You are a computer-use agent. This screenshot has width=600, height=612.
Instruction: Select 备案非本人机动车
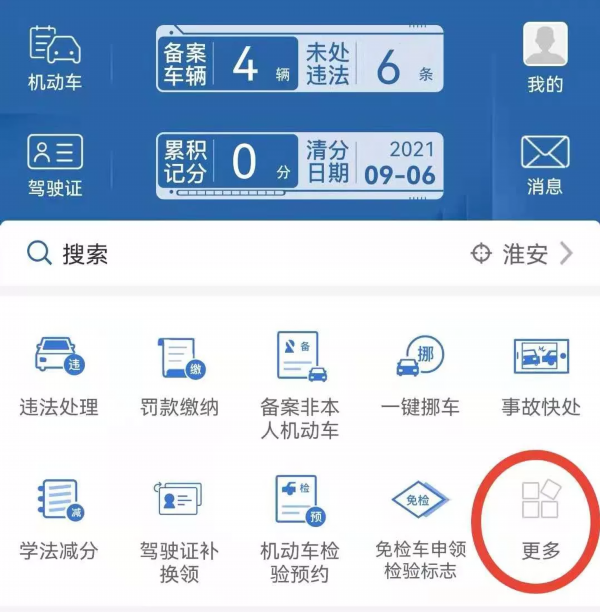pos(300,385)
